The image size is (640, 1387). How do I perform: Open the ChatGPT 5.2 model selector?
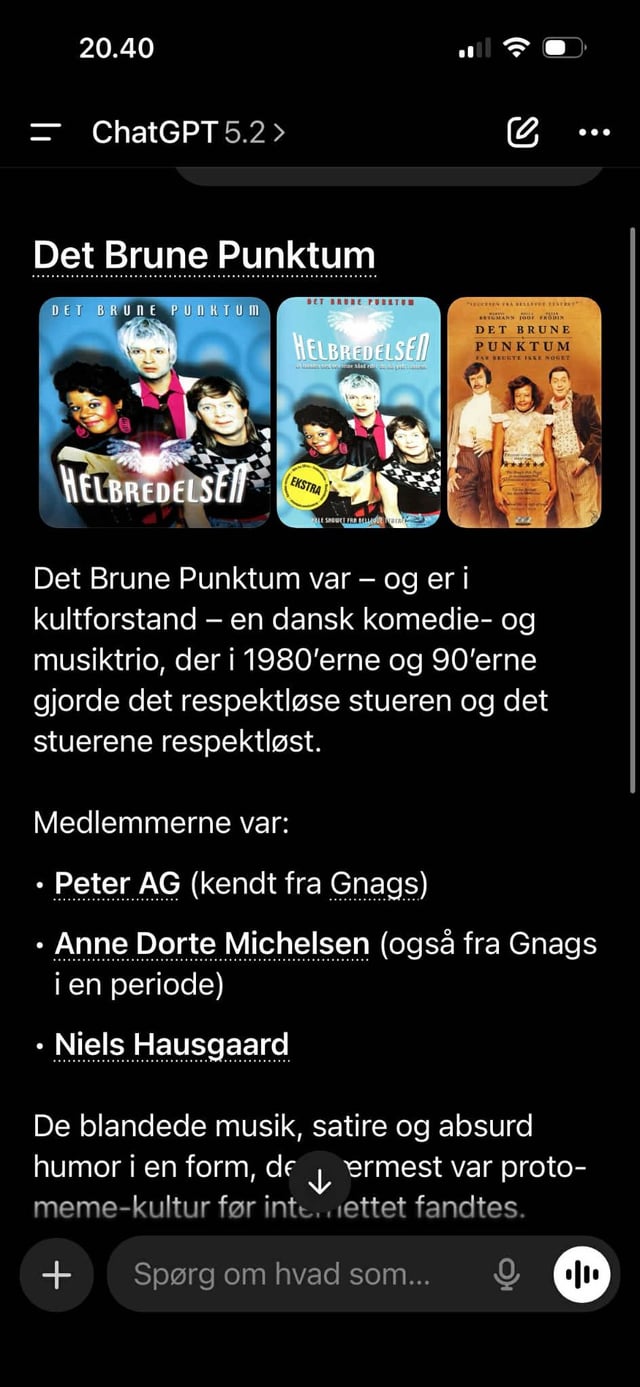point(188,132)
